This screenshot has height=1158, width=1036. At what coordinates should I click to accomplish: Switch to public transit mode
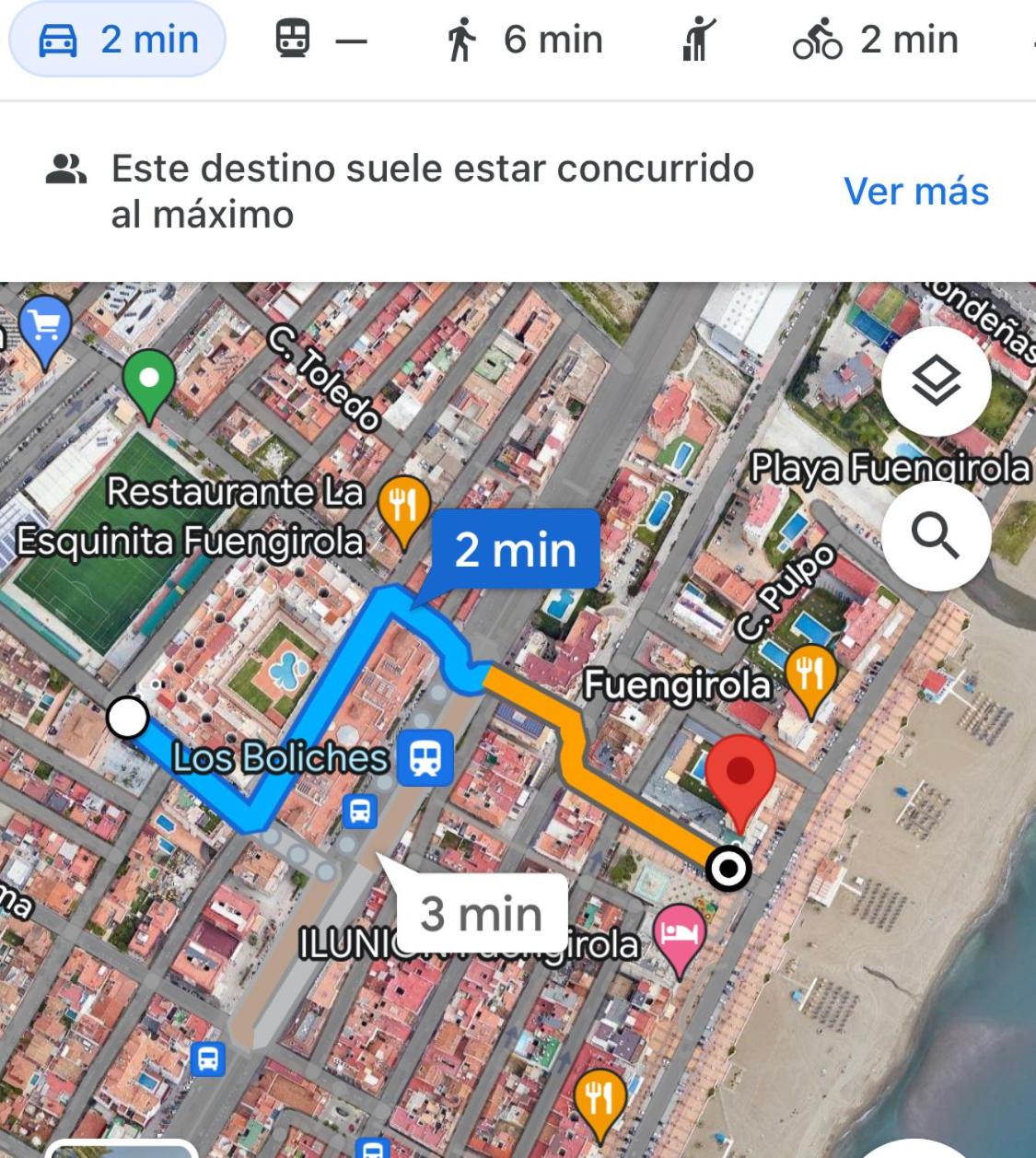pos(320,40)
